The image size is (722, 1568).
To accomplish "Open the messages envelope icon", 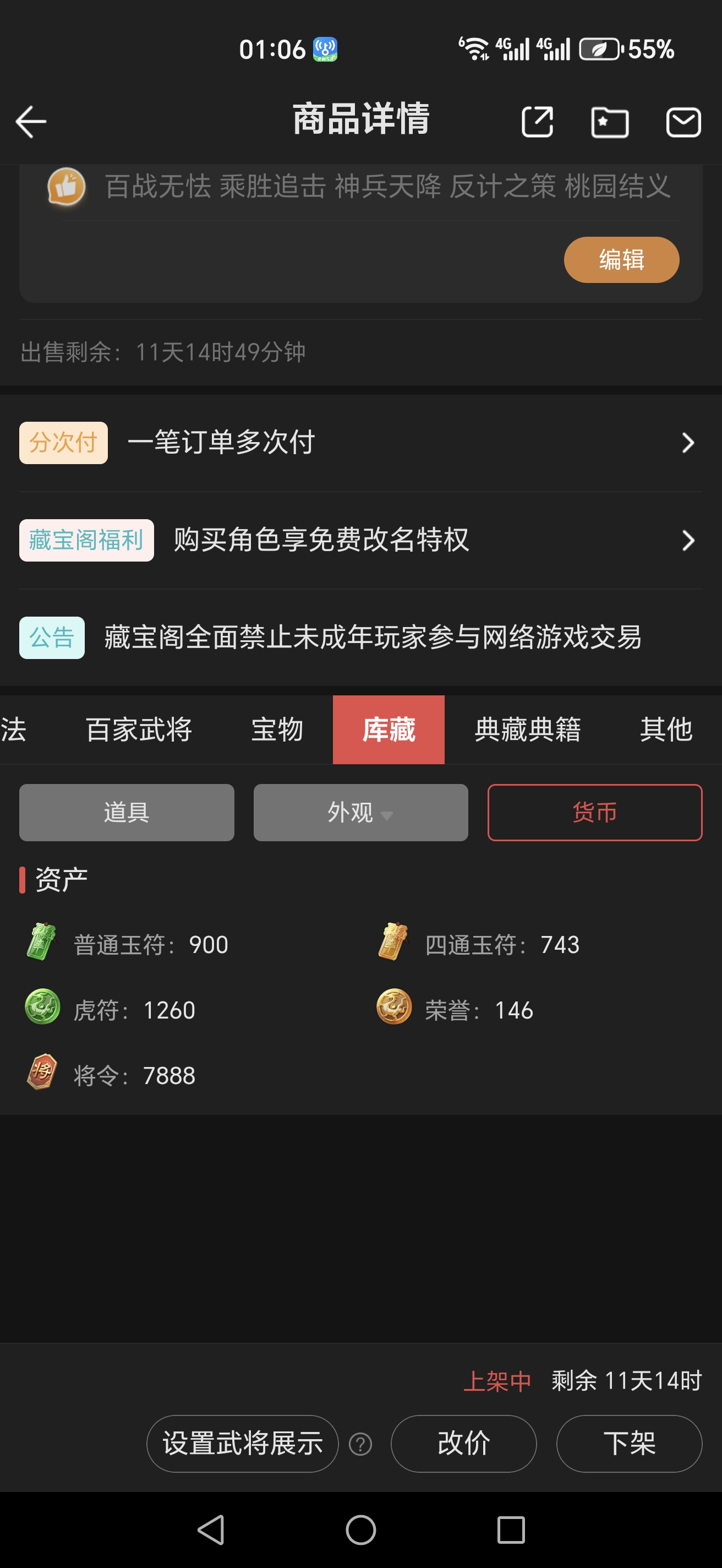I will click(683, 122).
